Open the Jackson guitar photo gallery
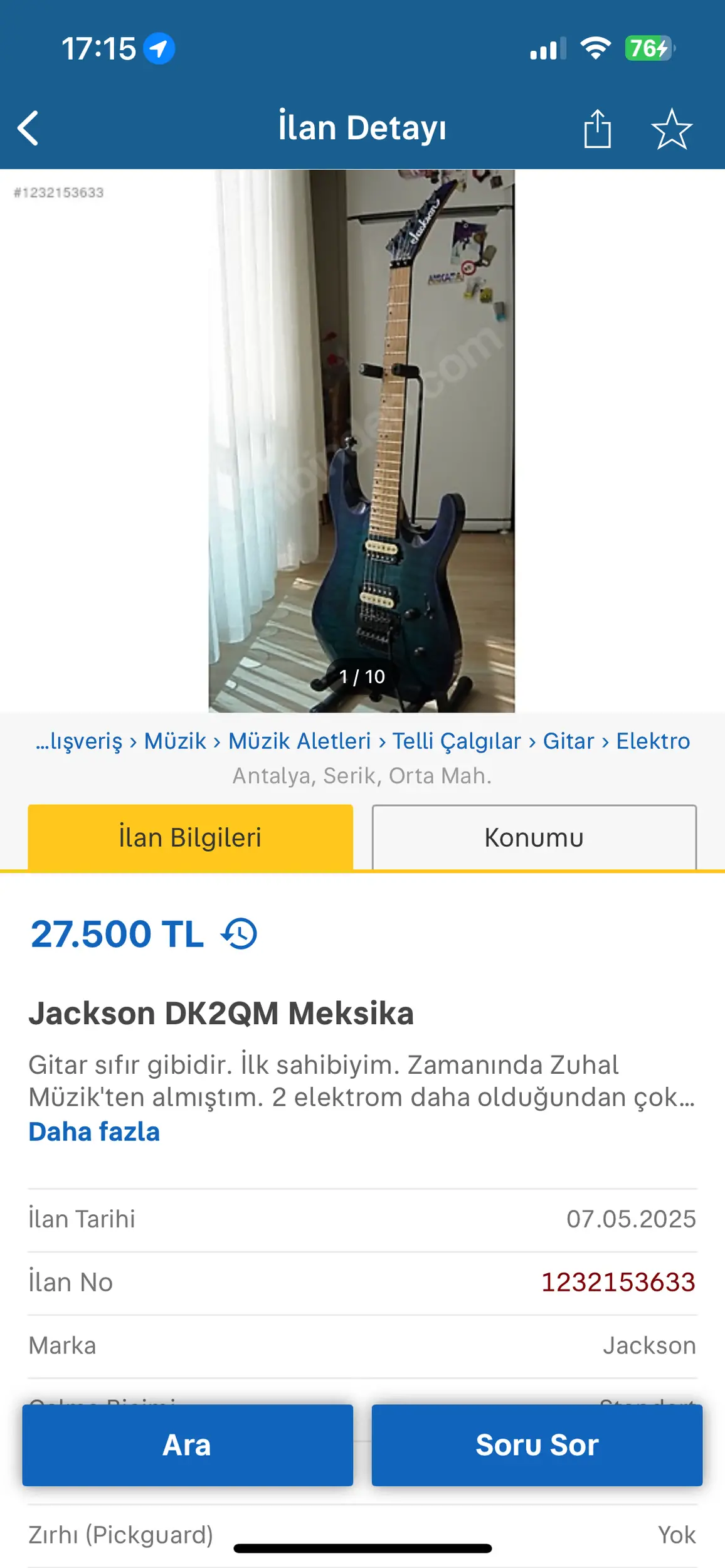Image resolution: width=725 pixels, height=1568 pixels. pos(362,440)
